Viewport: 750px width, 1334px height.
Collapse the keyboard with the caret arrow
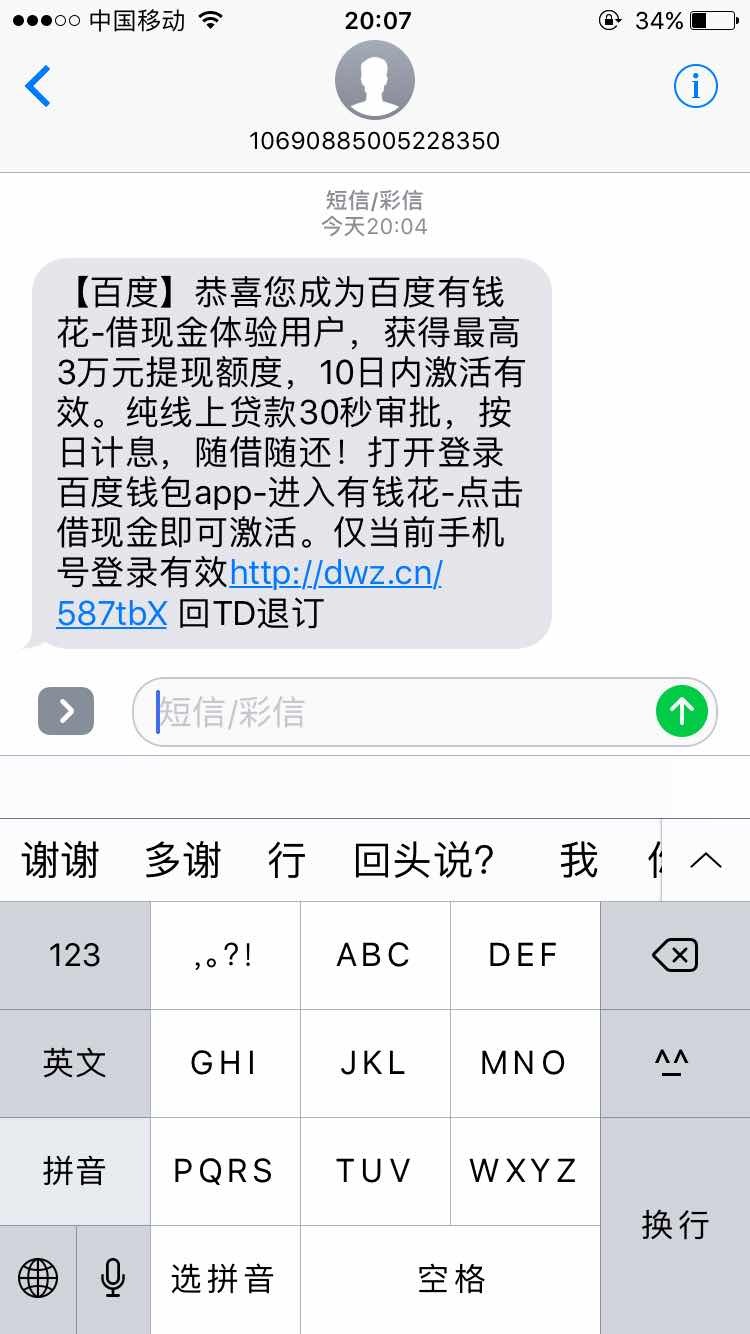[x=706, y=860]
